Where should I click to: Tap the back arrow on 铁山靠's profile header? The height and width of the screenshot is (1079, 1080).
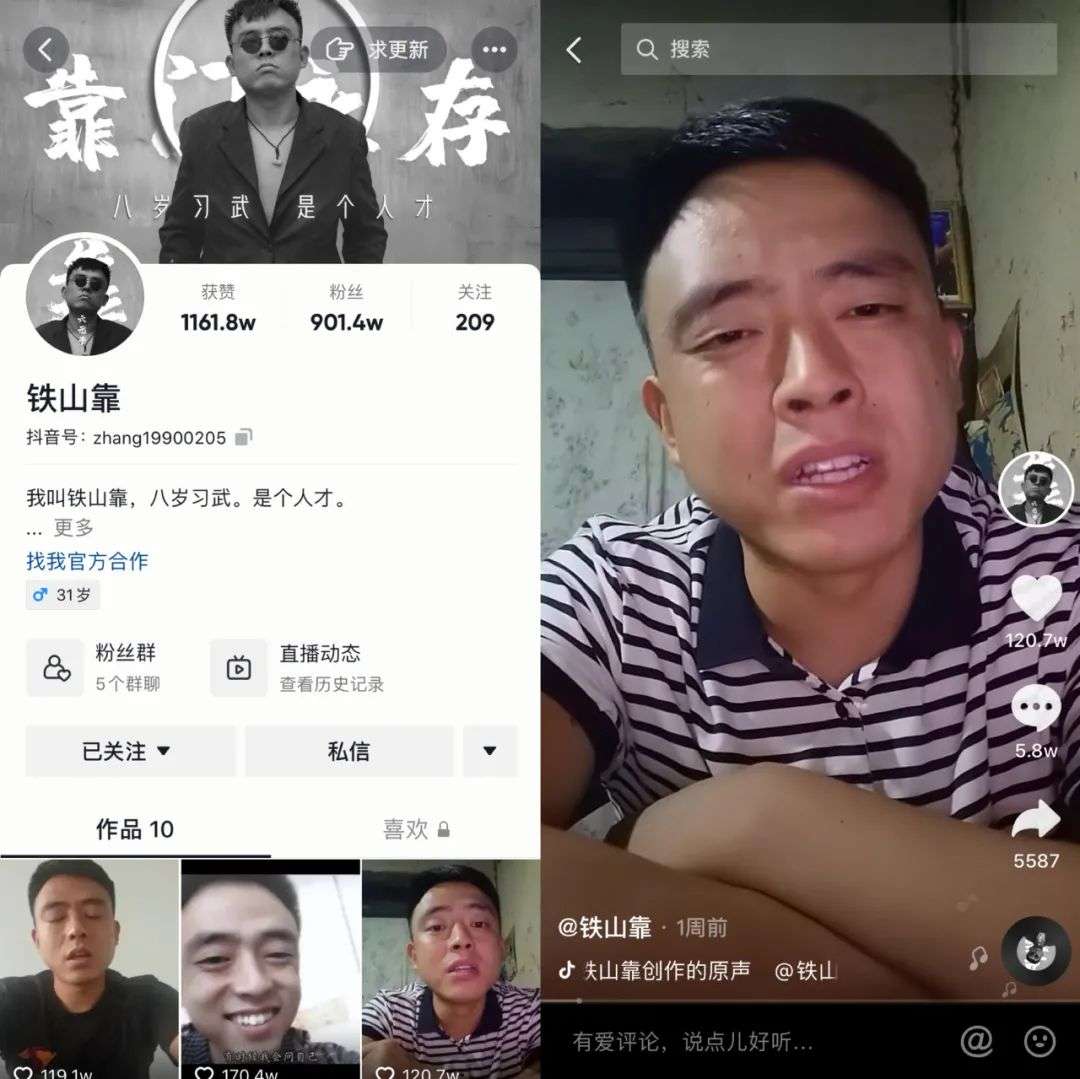[x=46, y=49]
